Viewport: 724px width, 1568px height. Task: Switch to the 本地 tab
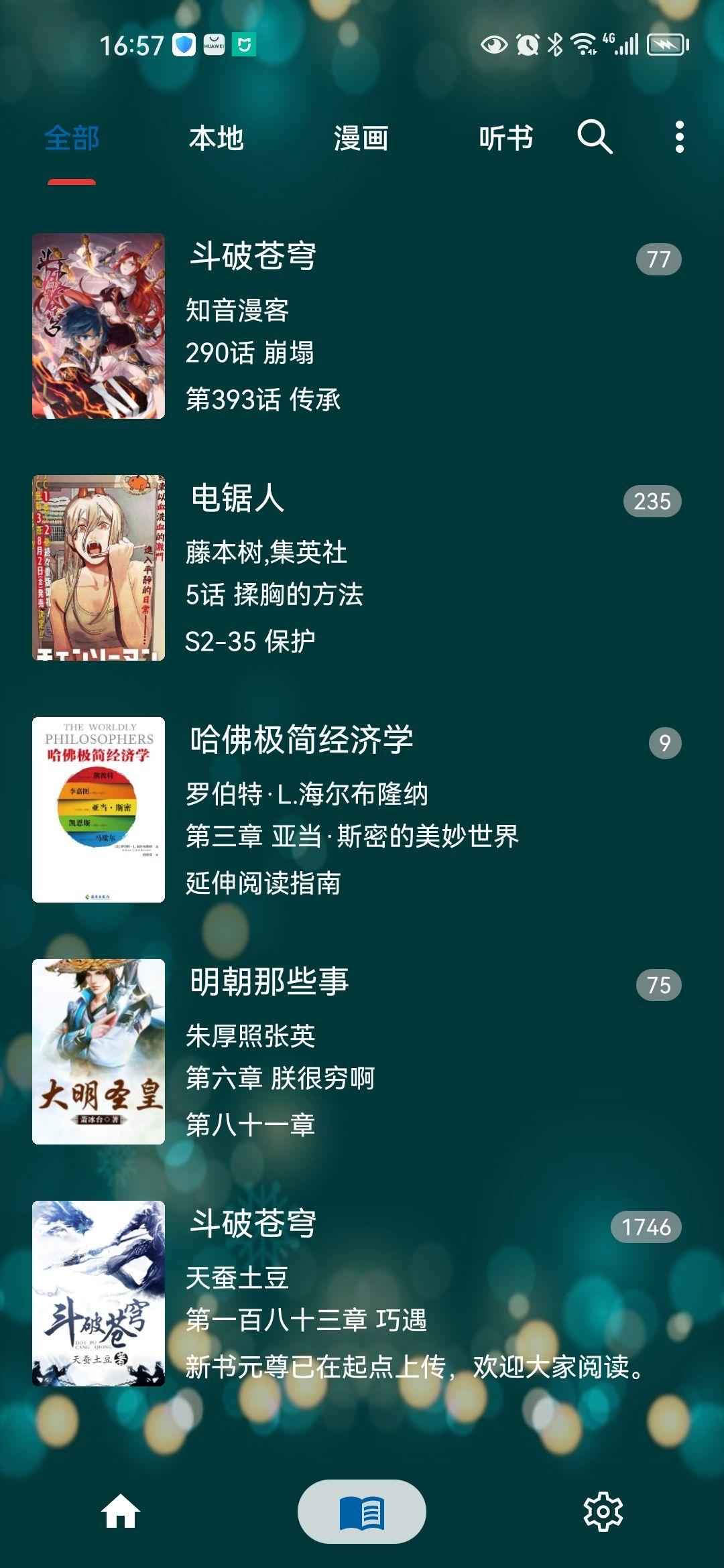click(x=217, y=139)
